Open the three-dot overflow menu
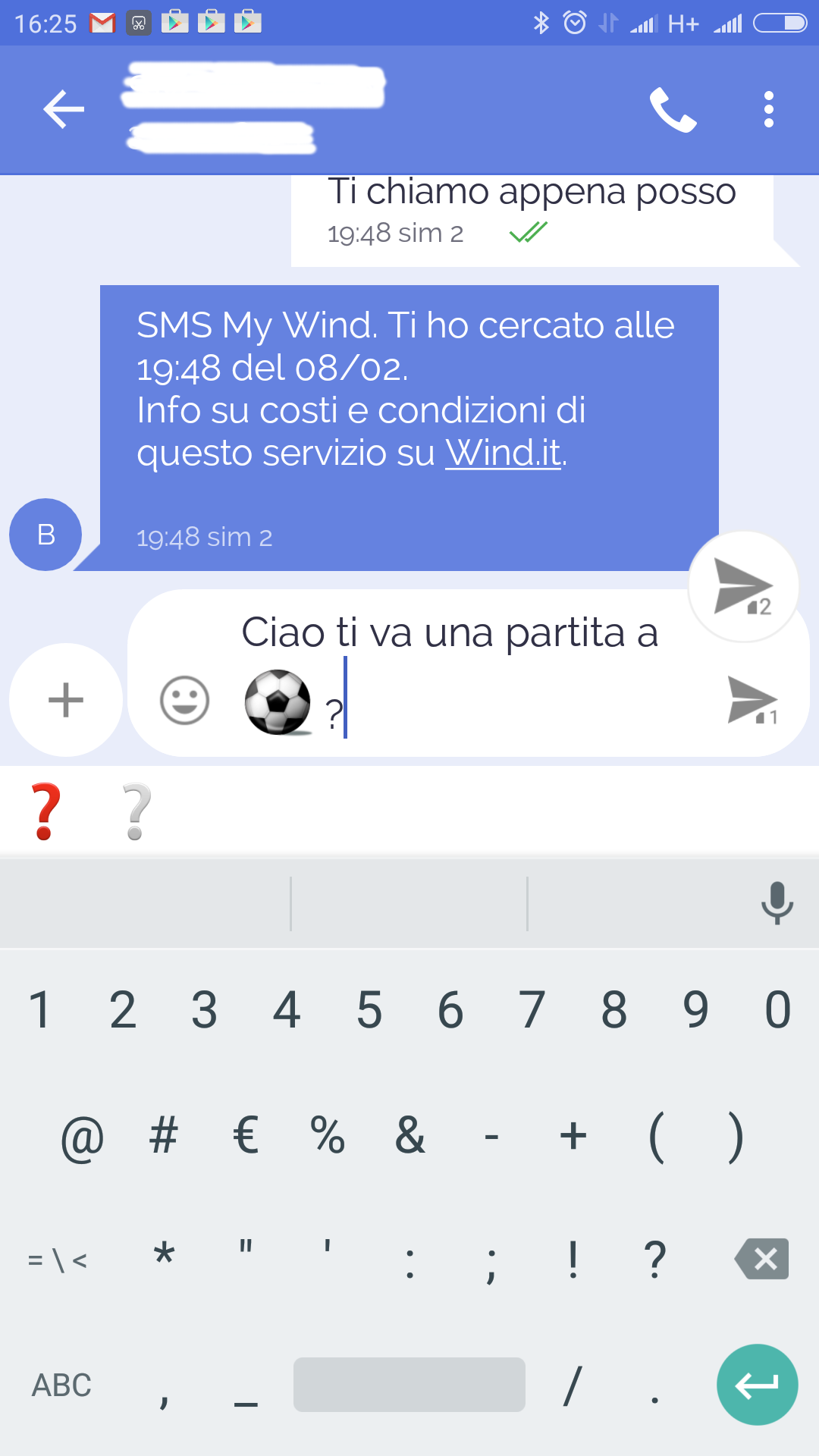Image resolution: width=819 pixels, height=1456 pixels. coord(768,110)
